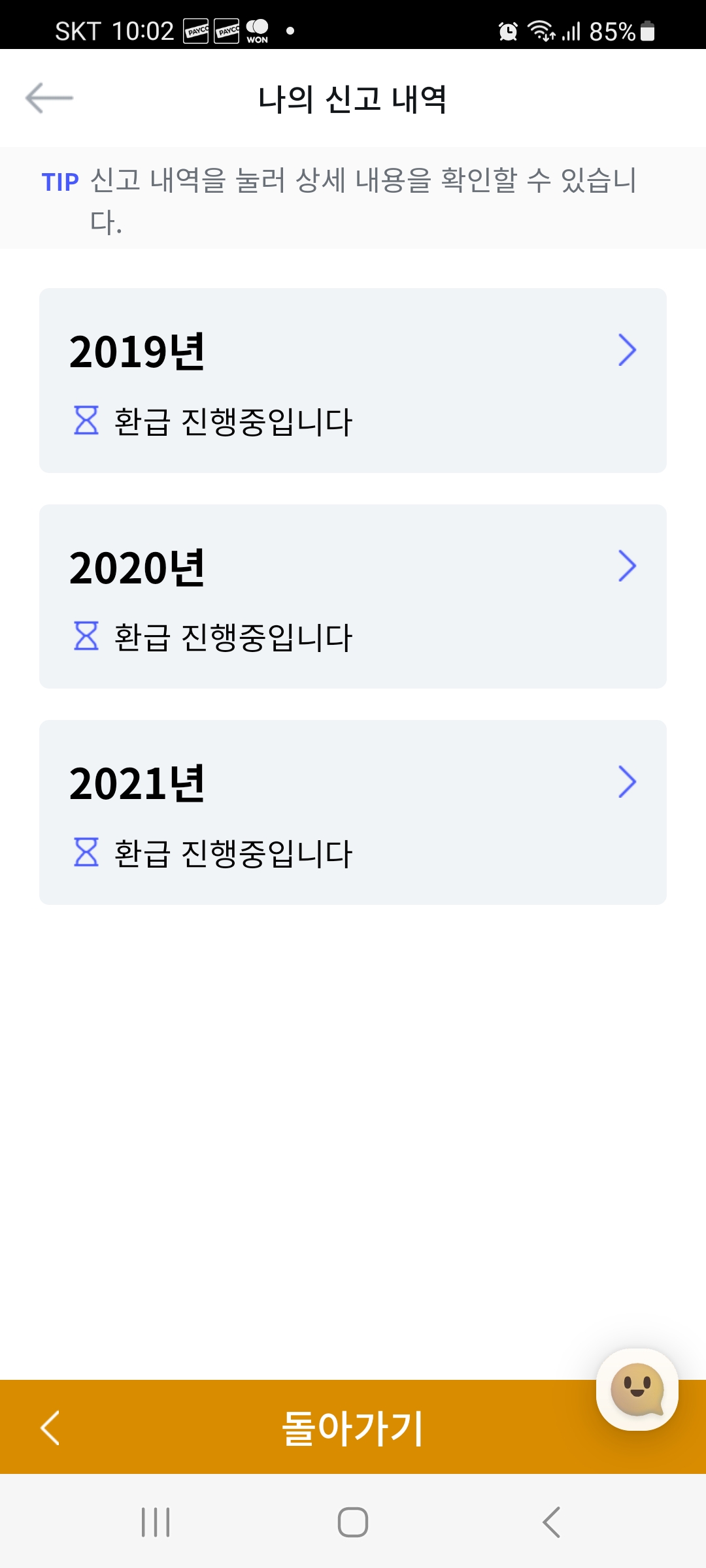Tap the back arrow in the header
This screenshot has height=1568, width=706.
click(x=49, y=98)
